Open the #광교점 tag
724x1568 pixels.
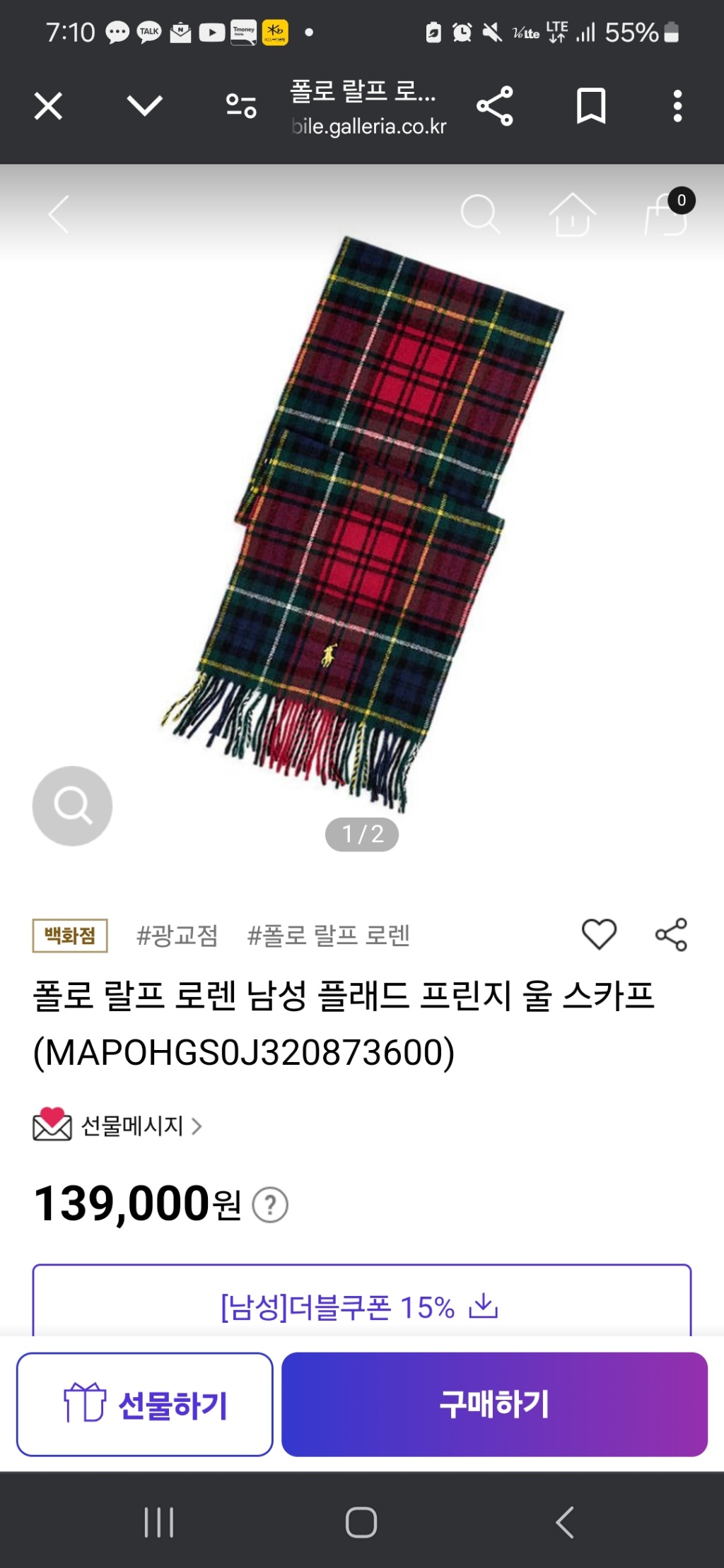point(177,936)
